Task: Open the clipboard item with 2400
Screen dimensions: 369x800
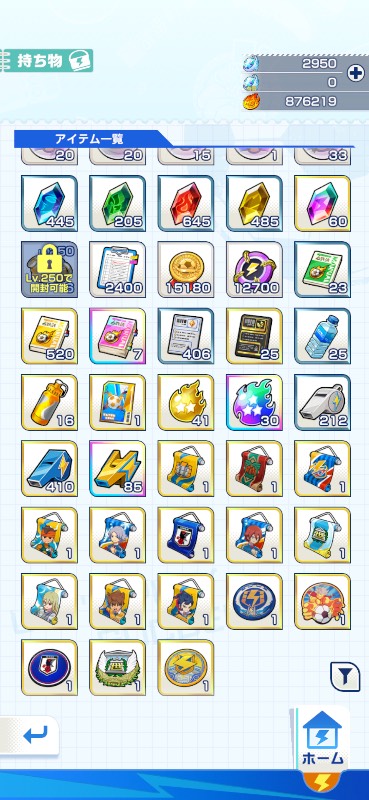Action: coord(117,269)
